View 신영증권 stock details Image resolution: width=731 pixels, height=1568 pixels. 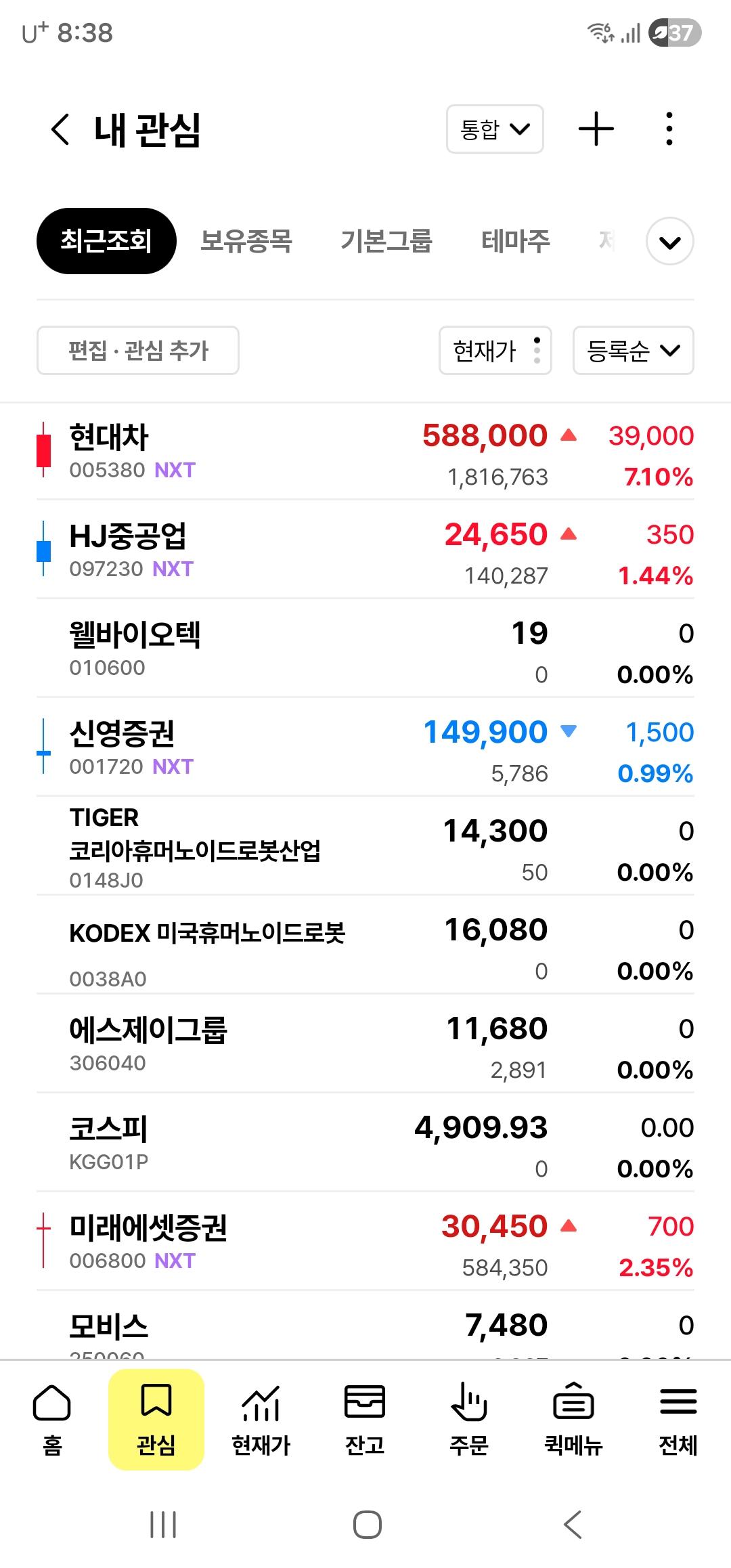tap(365, 748)
